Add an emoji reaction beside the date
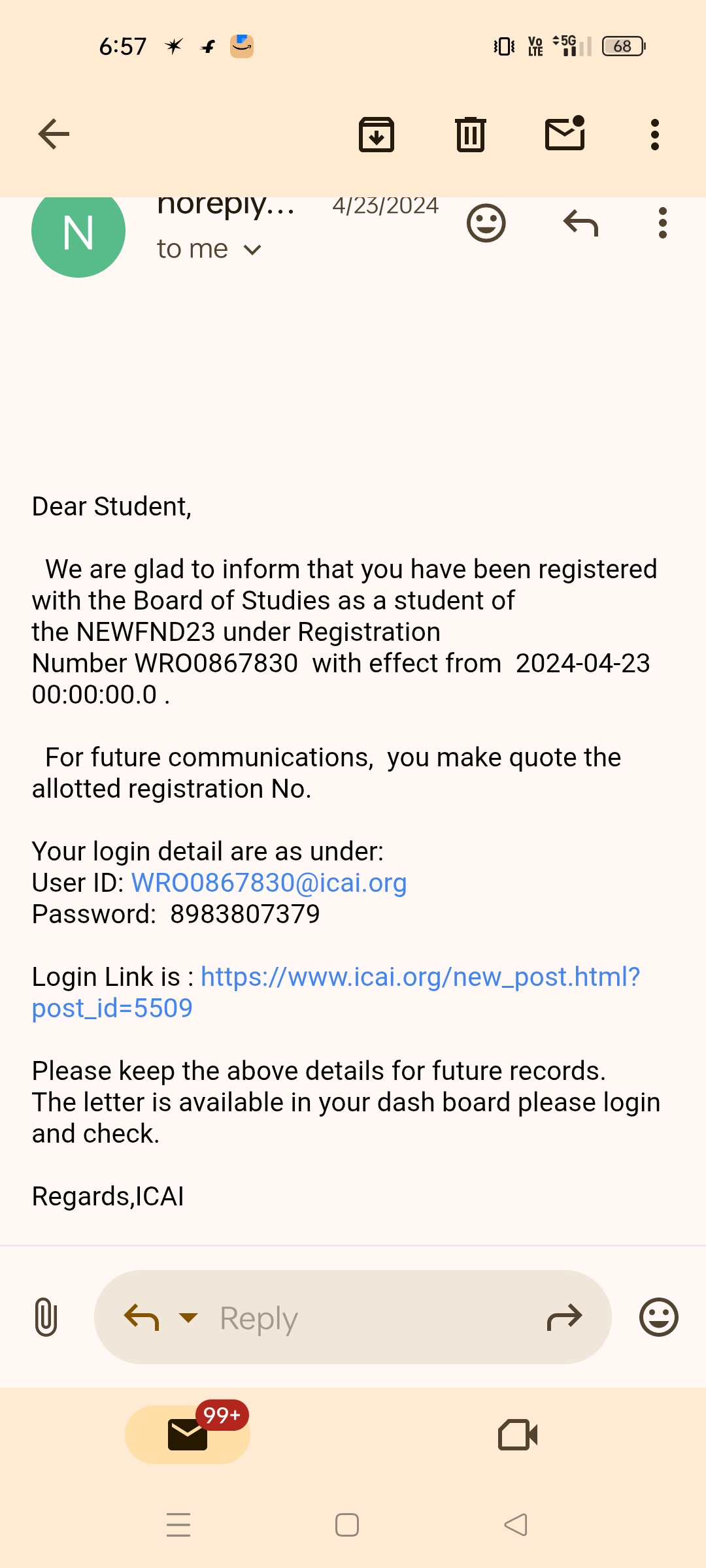Screen dimensions: 706x1568 coord(486,223)
